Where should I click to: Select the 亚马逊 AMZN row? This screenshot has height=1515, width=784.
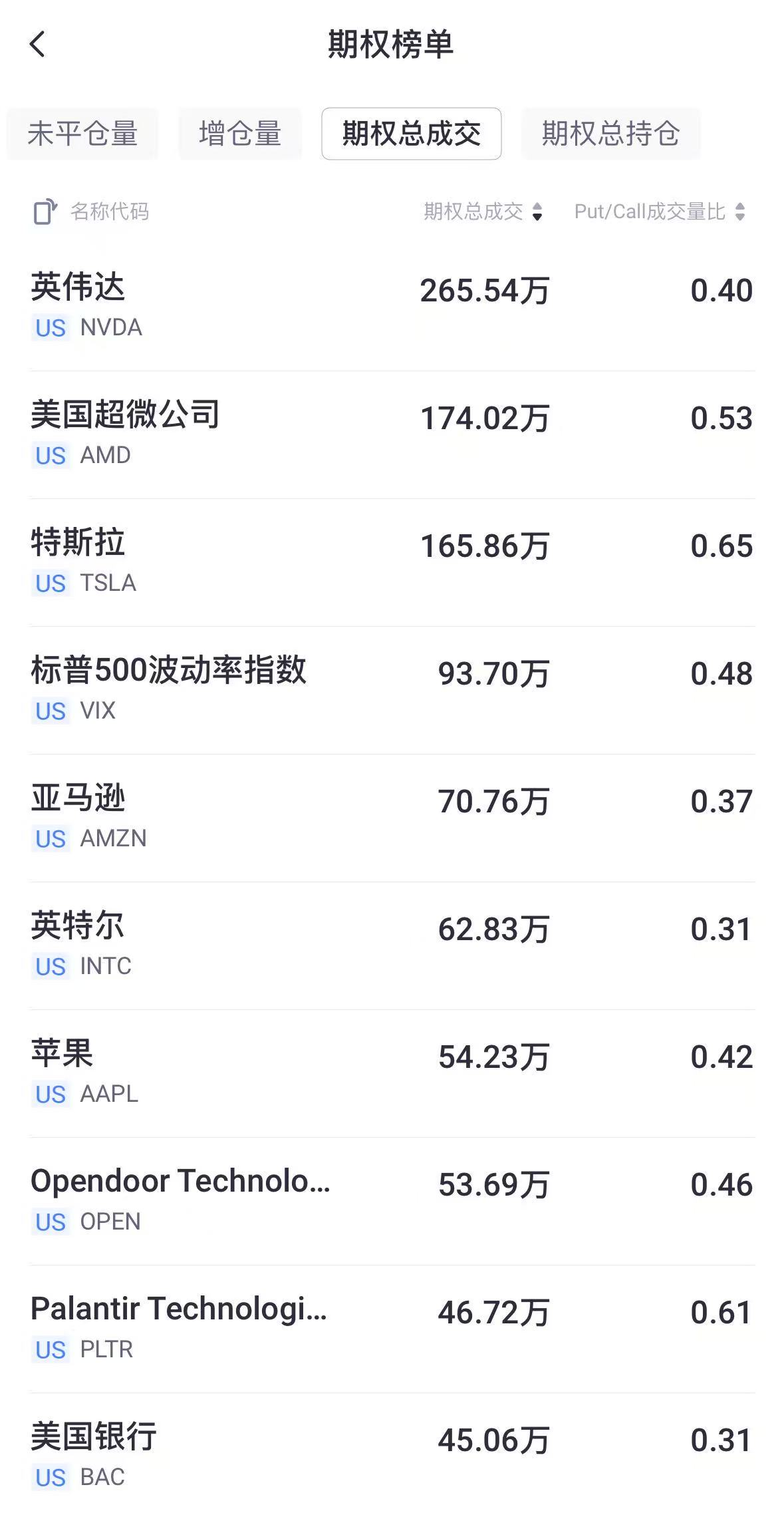(x=392, y=817)
